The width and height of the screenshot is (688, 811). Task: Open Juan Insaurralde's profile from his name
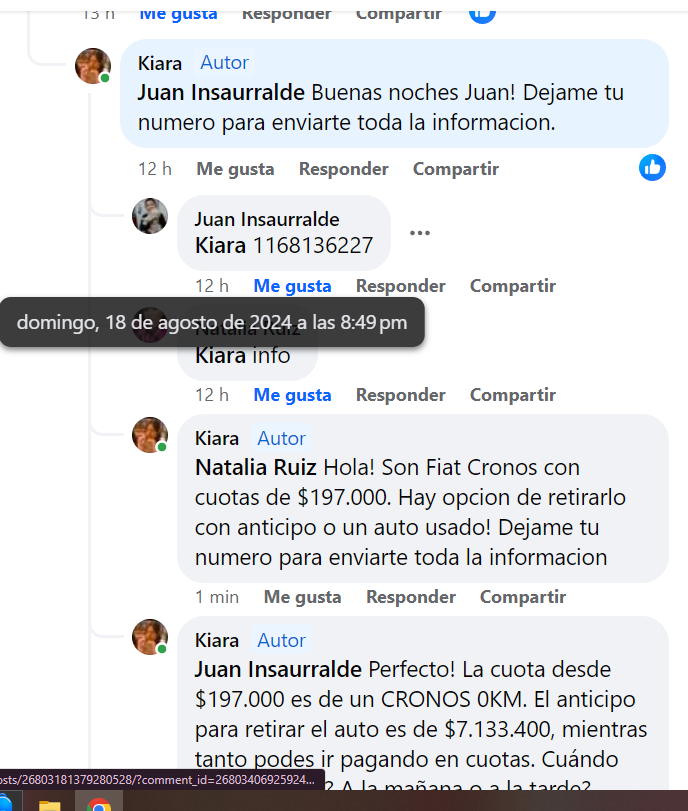point(266,219)
